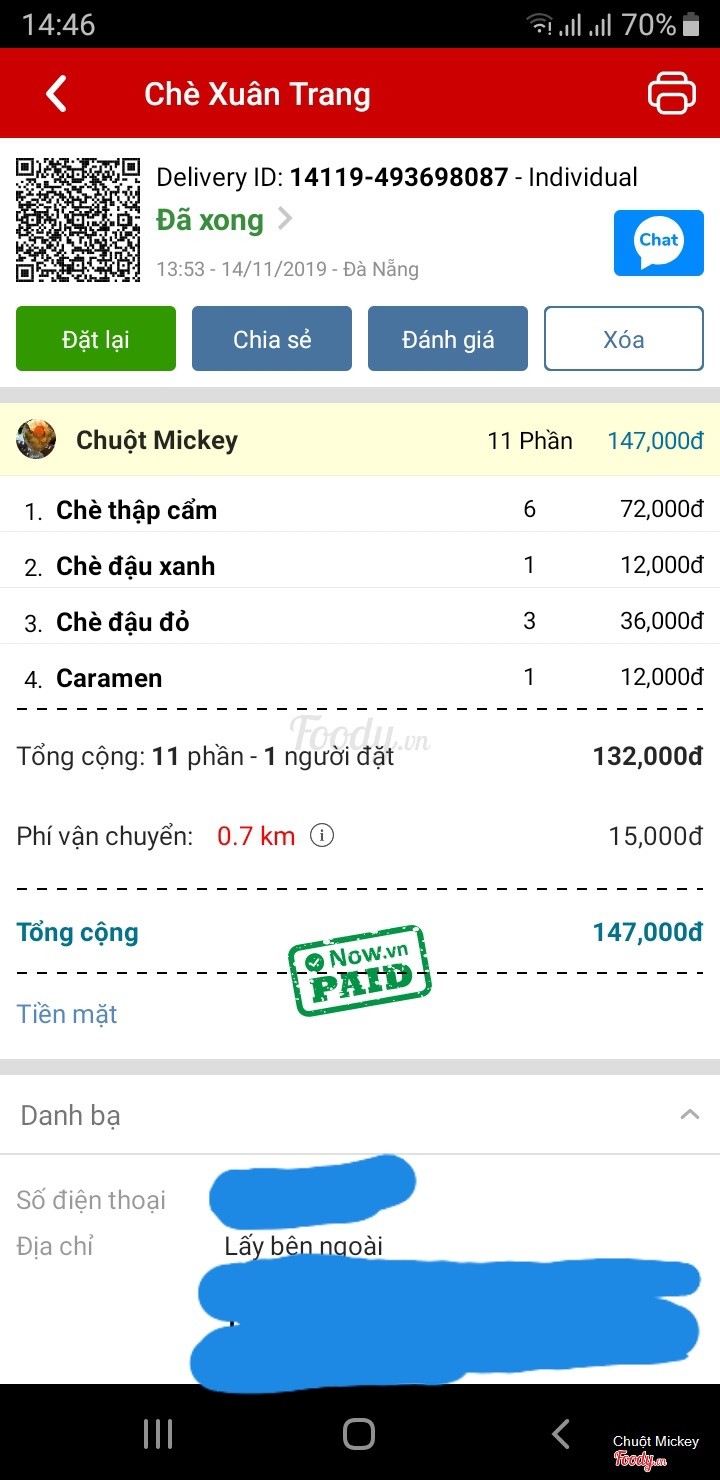Collapse the Danh bạ section
Viewport: 720px width, 1480px height.
coord(690,1114)
